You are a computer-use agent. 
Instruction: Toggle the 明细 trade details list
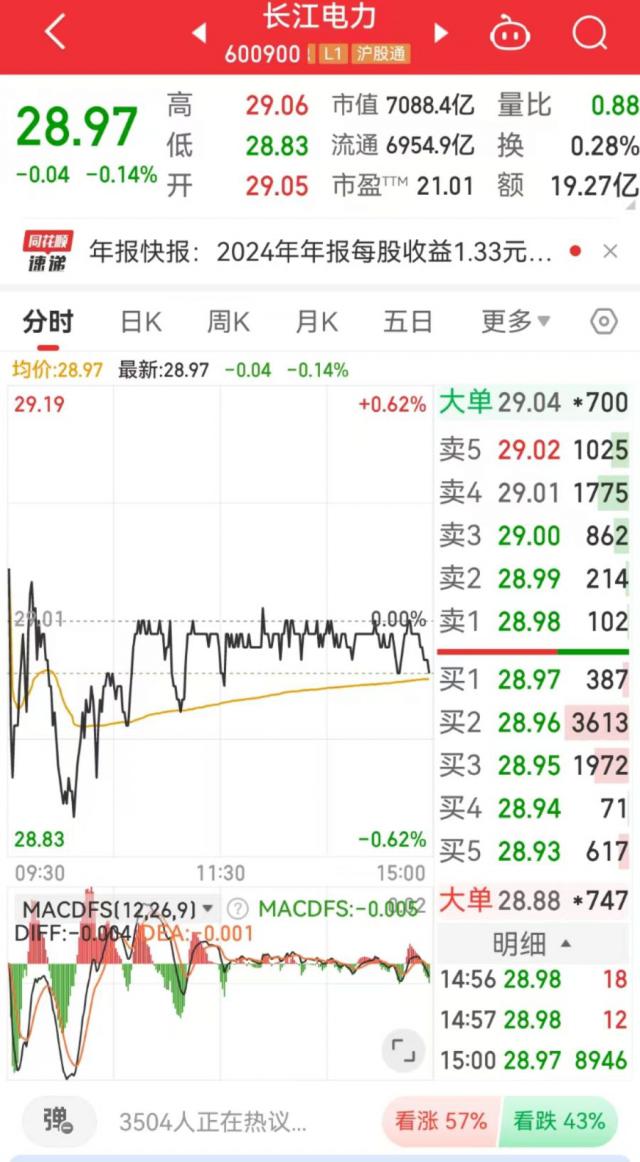(534, 943)
